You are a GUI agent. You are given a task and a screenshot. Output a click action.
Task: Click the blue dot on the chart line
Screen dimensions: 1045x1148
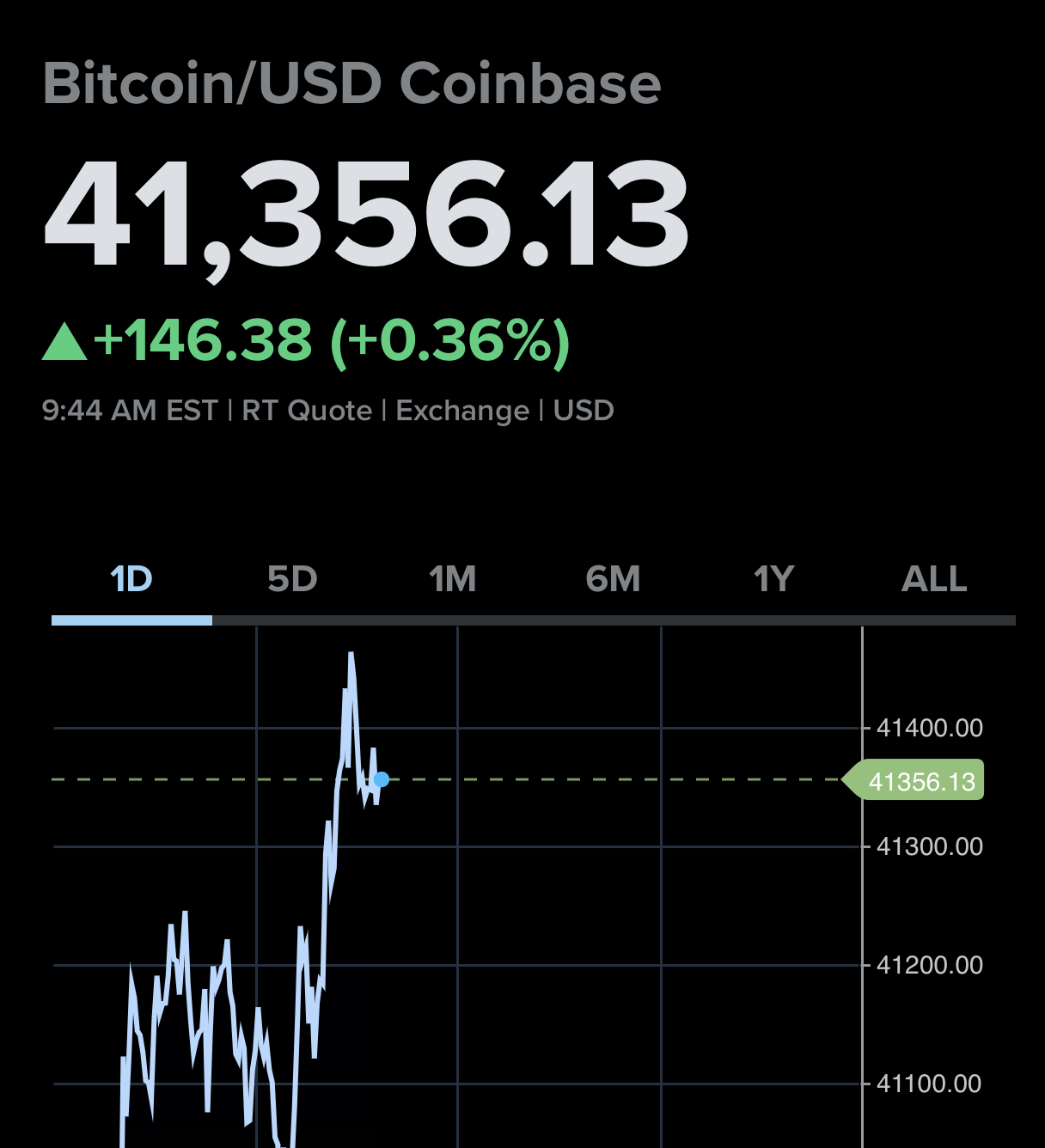point(381,779)
